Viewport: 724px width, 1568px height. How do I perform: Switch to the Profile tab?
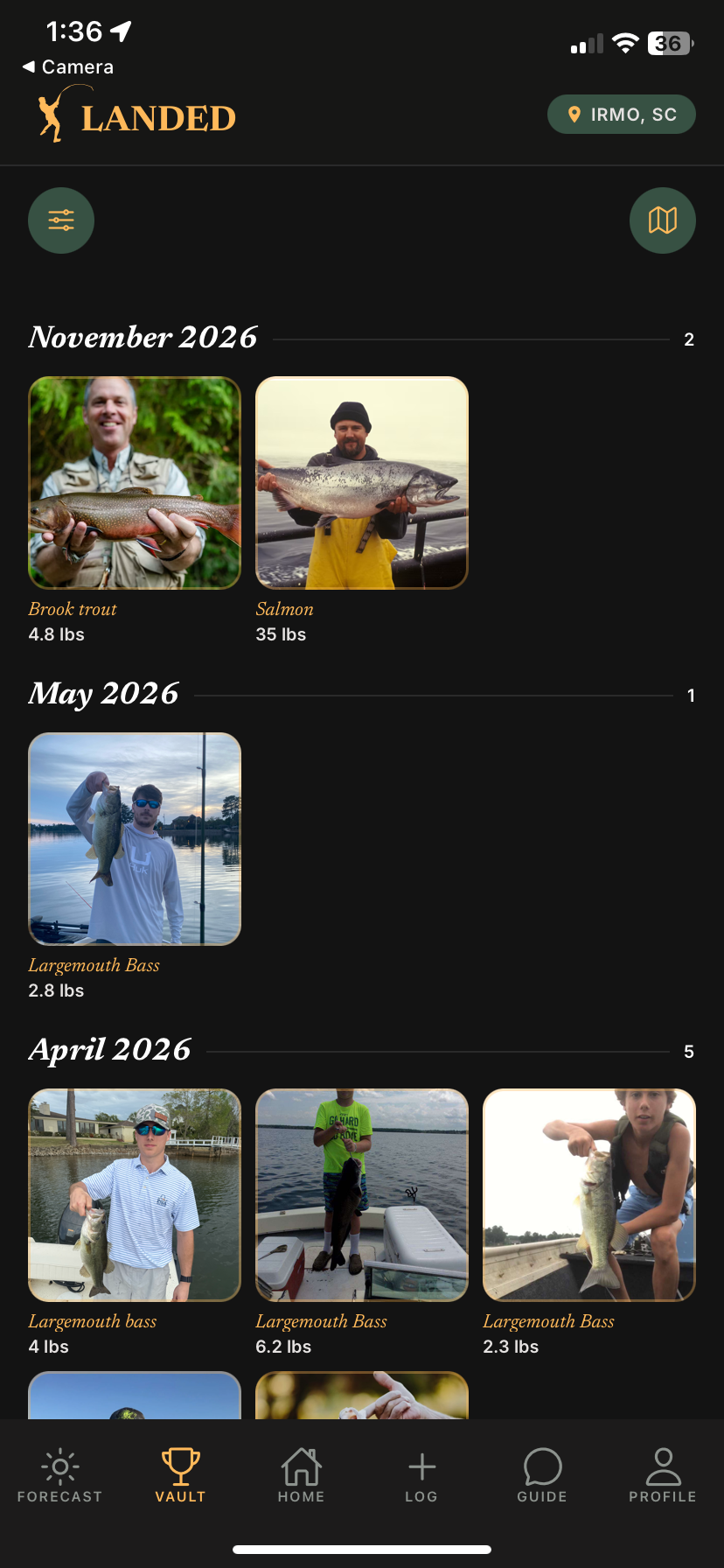[x=663, y=1475]
